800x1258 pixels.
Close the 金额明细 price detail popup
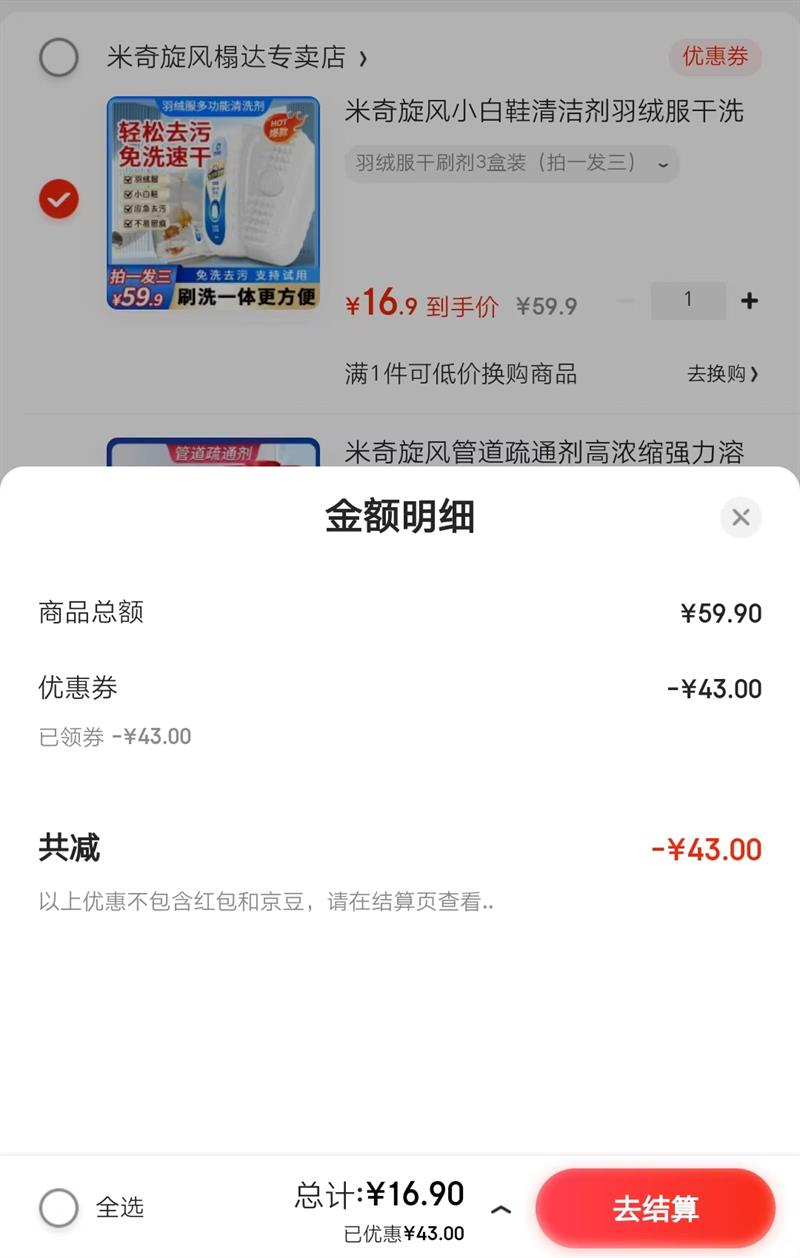[741, 517]
